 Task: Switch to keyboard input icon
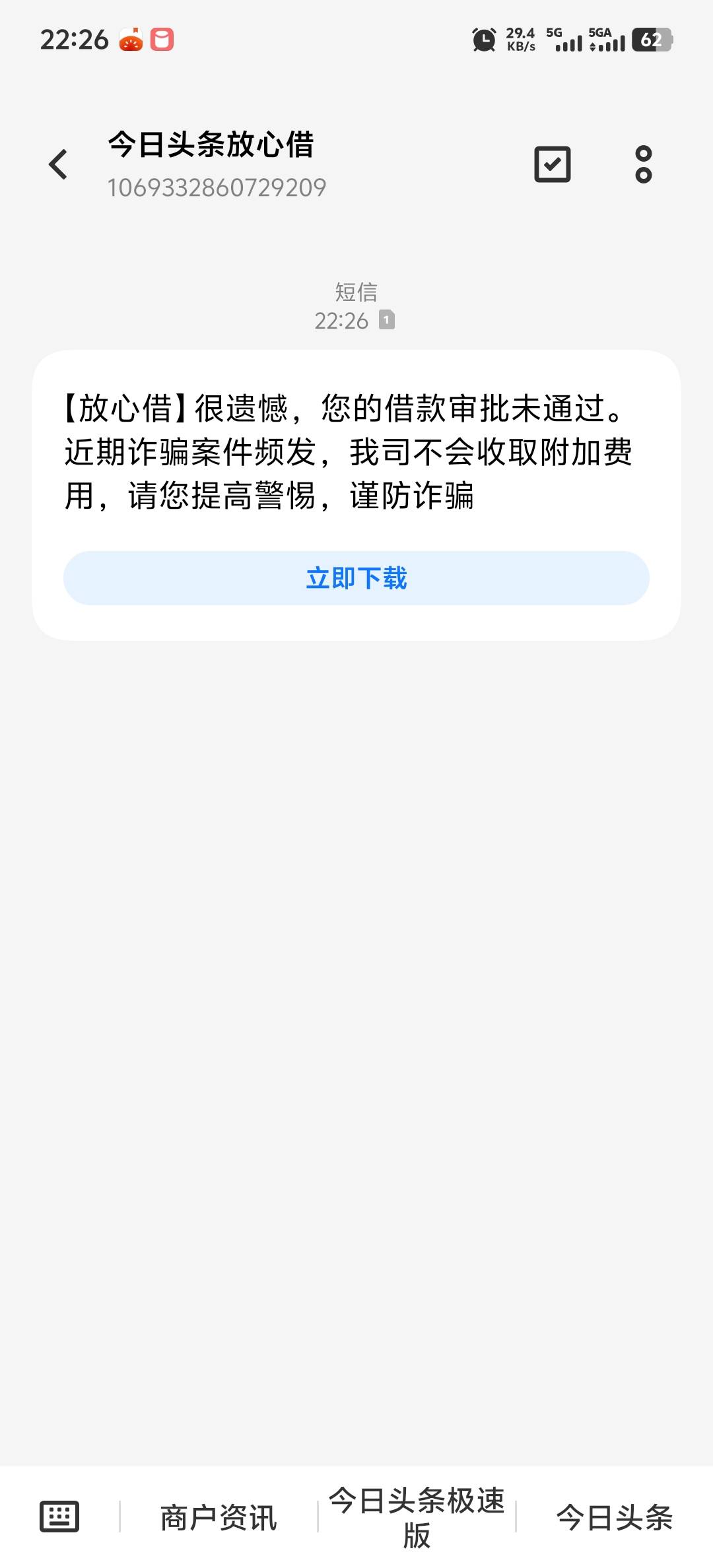(59, 1517)
